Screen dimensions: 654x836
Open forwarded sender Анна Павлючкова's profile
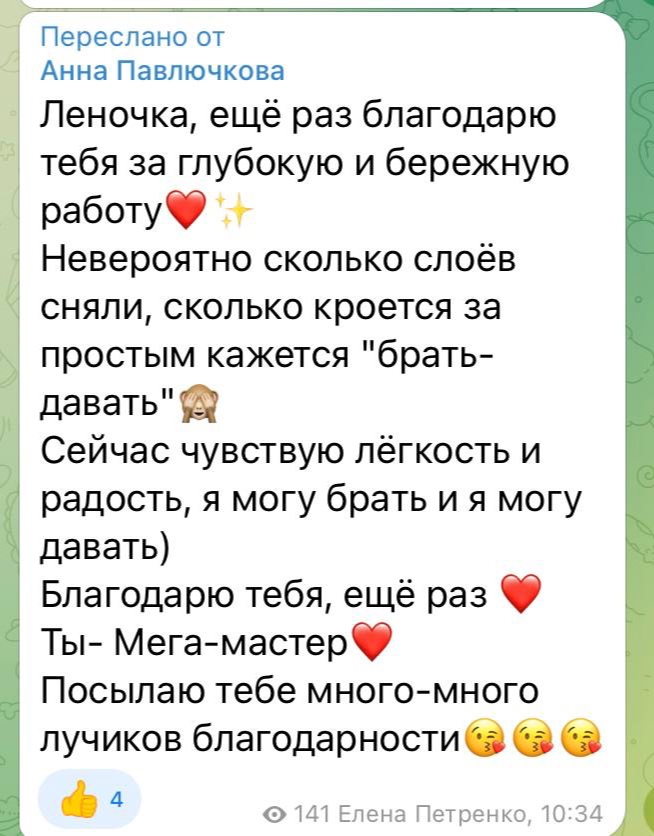[162, 70]
